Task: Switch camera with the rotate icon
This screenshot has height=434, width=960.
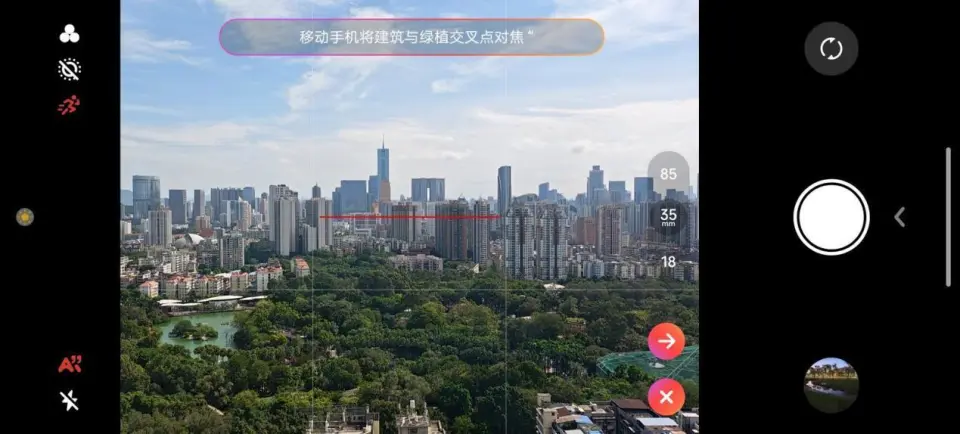Action: (831, 49)
